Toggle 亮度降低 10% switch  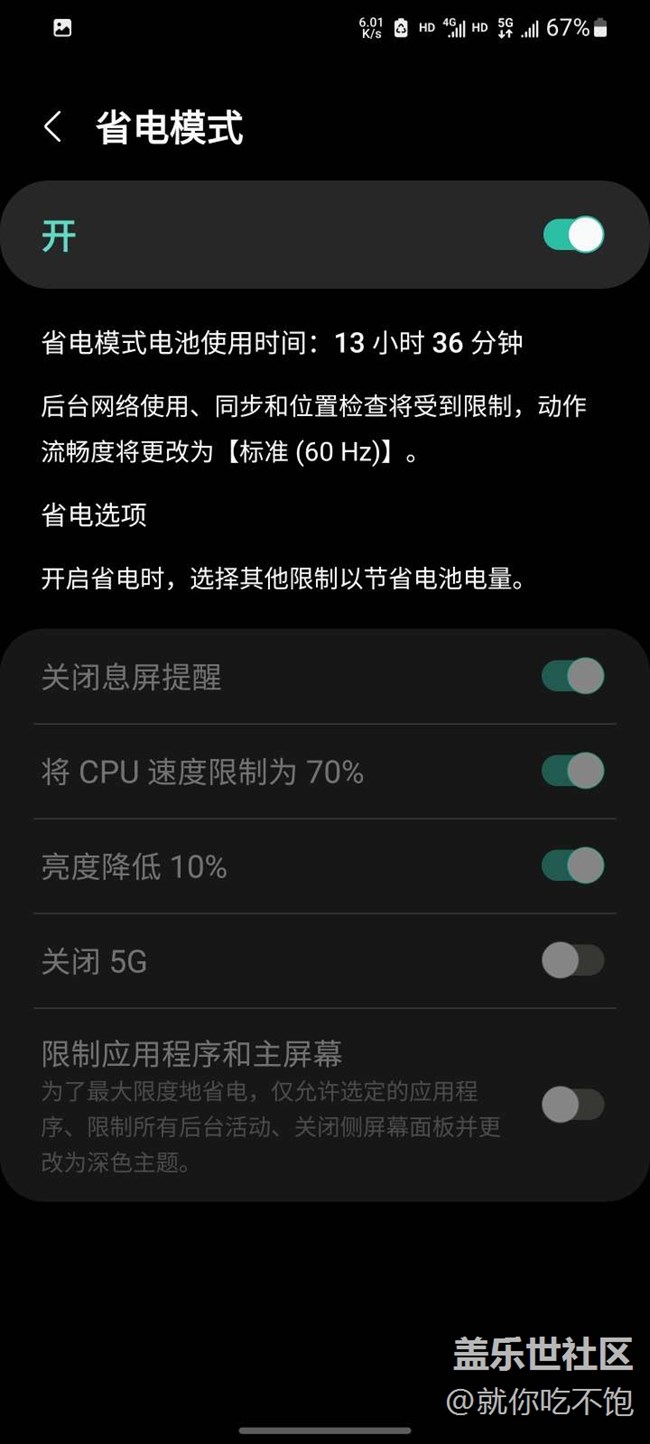[x=573, y=866]
